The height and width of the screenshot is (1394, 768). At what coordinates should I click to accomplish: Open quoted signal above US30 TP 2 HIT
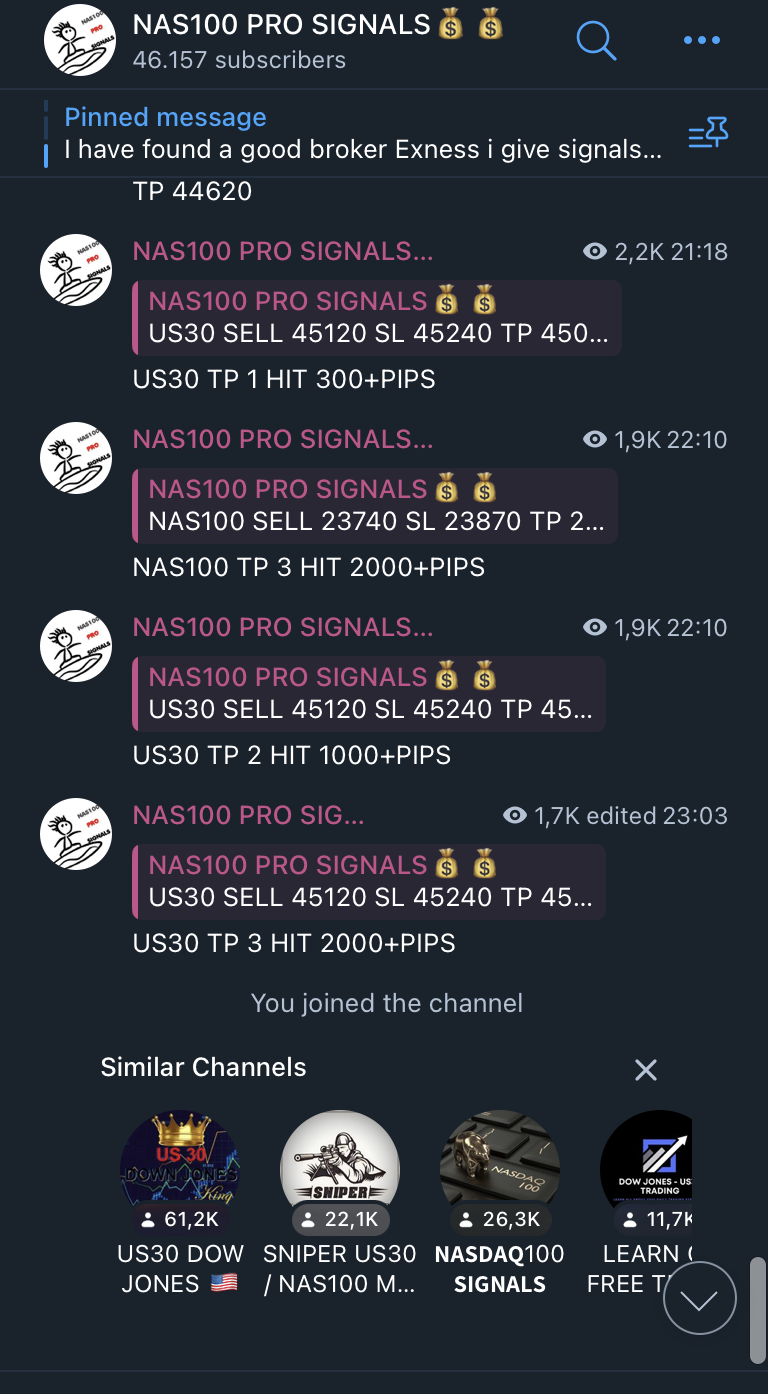point(369,693)
